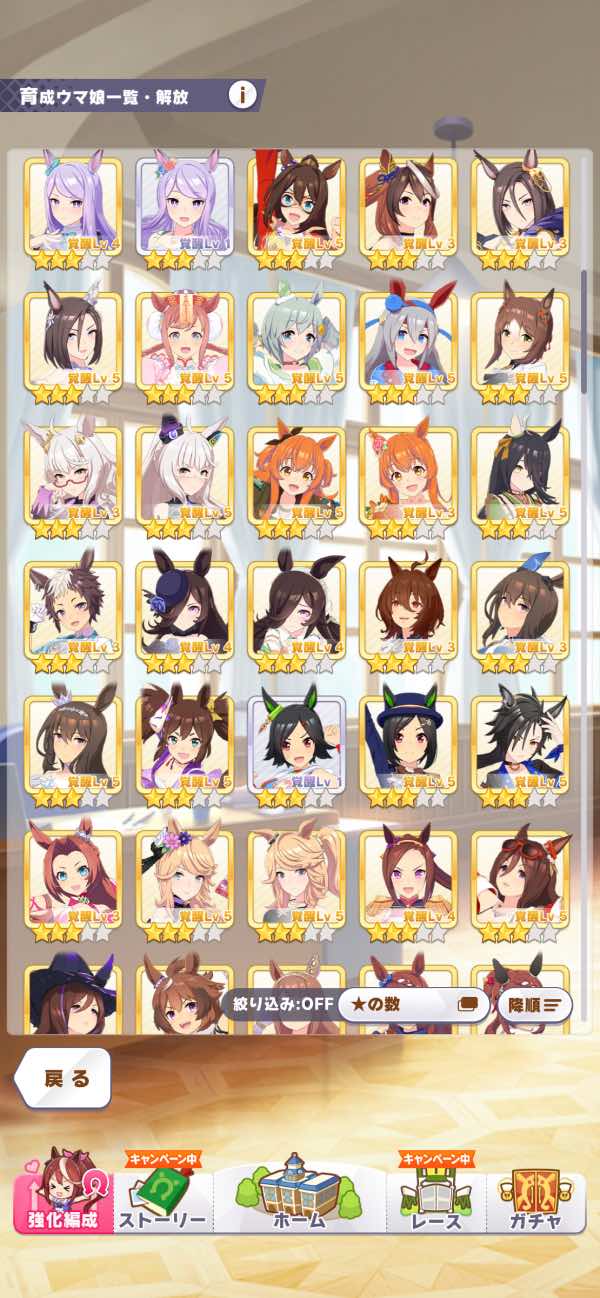Toggle the 降順 sort order button
Image resolution: width=600 pixels, height=1298 pixels.
pyautogui.click(x=534, y=1004)
